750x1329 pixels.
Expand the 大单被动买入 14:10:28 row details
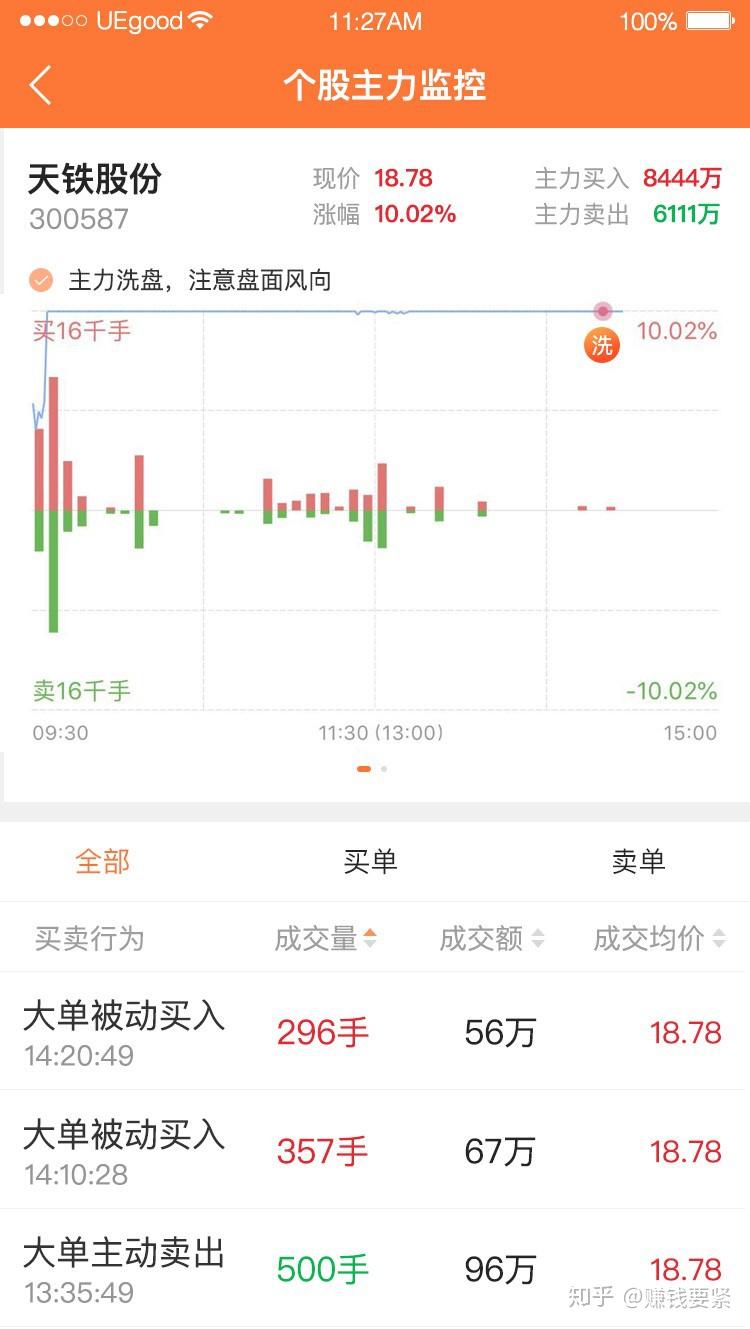(375, 1150)
